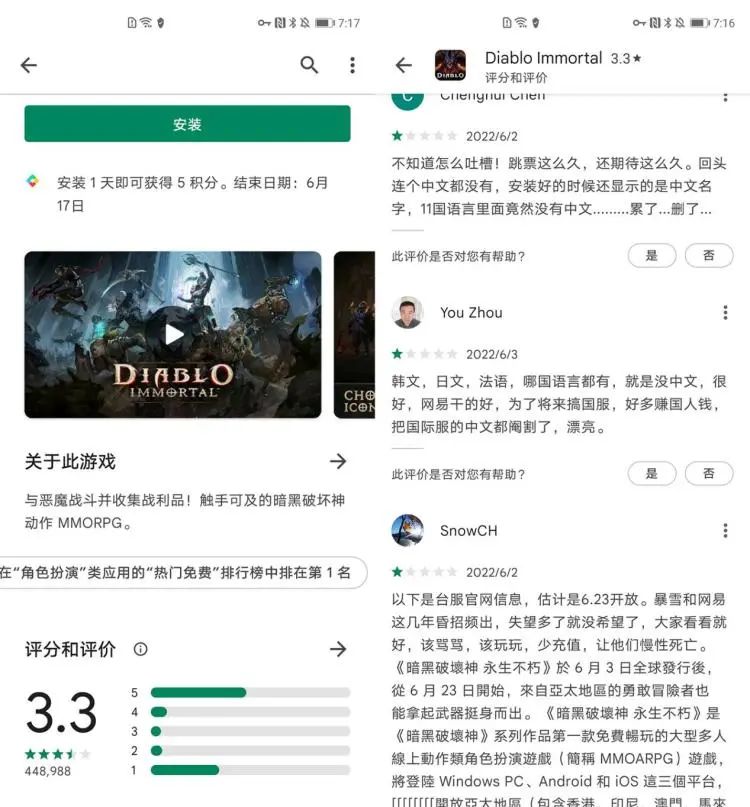The width and height of the screenshot is (750, 807).
Task: Mark You Zhou's review helpful with 是
Action: point(652,473)
